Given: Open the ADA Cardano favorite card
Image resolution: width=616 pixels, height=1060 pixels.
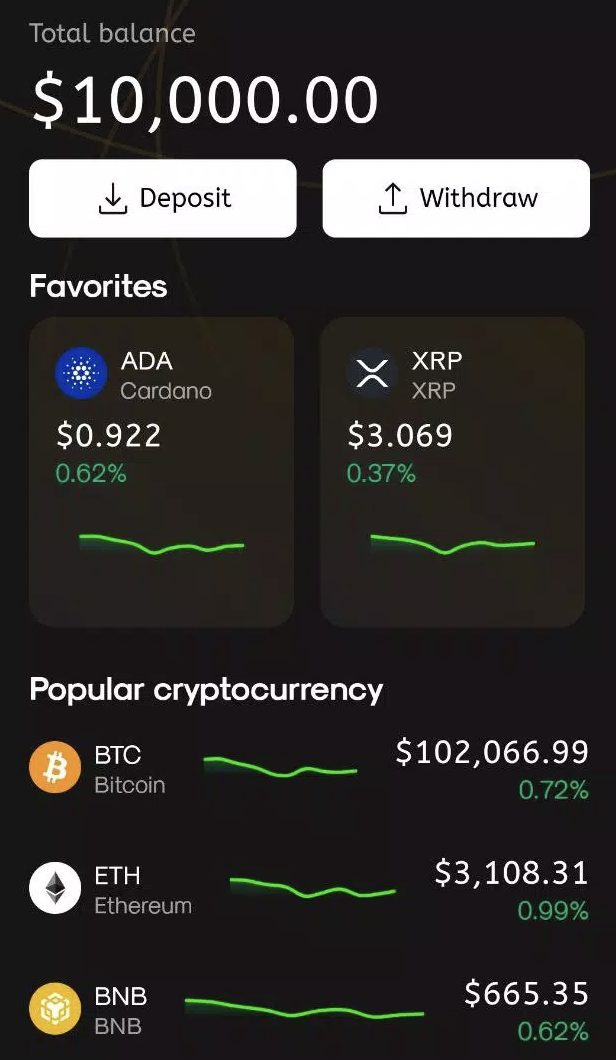Looking at the screenshot, I should click(161, 471).
